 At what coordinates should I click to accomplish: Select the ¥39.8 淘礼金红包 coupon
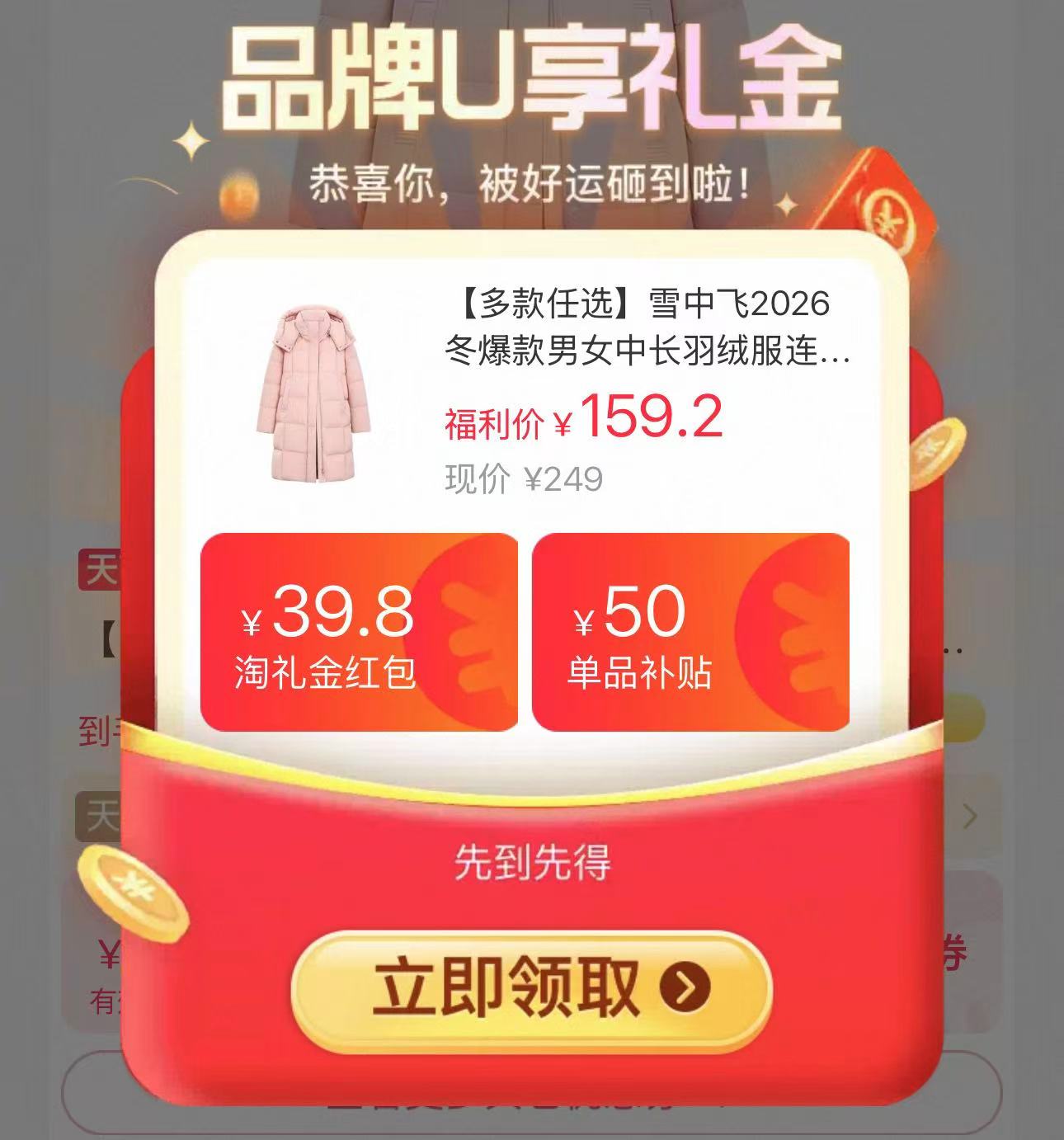click(360, 632)
